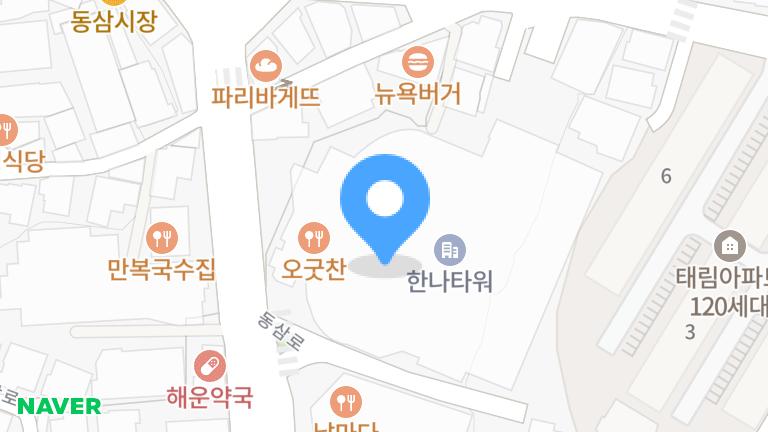Select the 뉴욕버거 burger marker
Viewport: 768px width, 432px height.
418,62
